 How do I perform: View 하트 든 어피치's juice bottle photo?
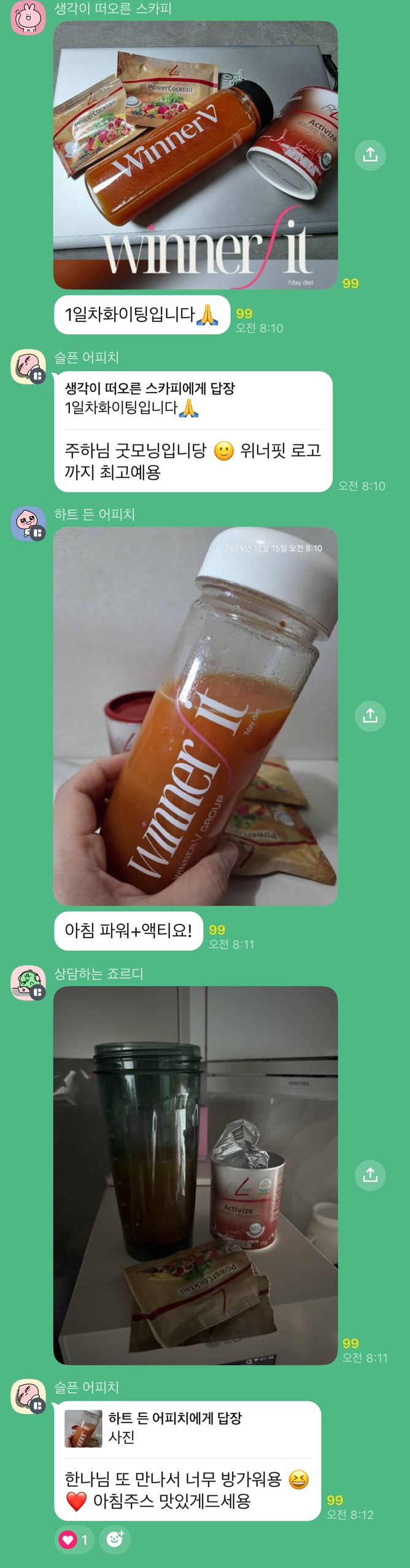tap(195, 715)
